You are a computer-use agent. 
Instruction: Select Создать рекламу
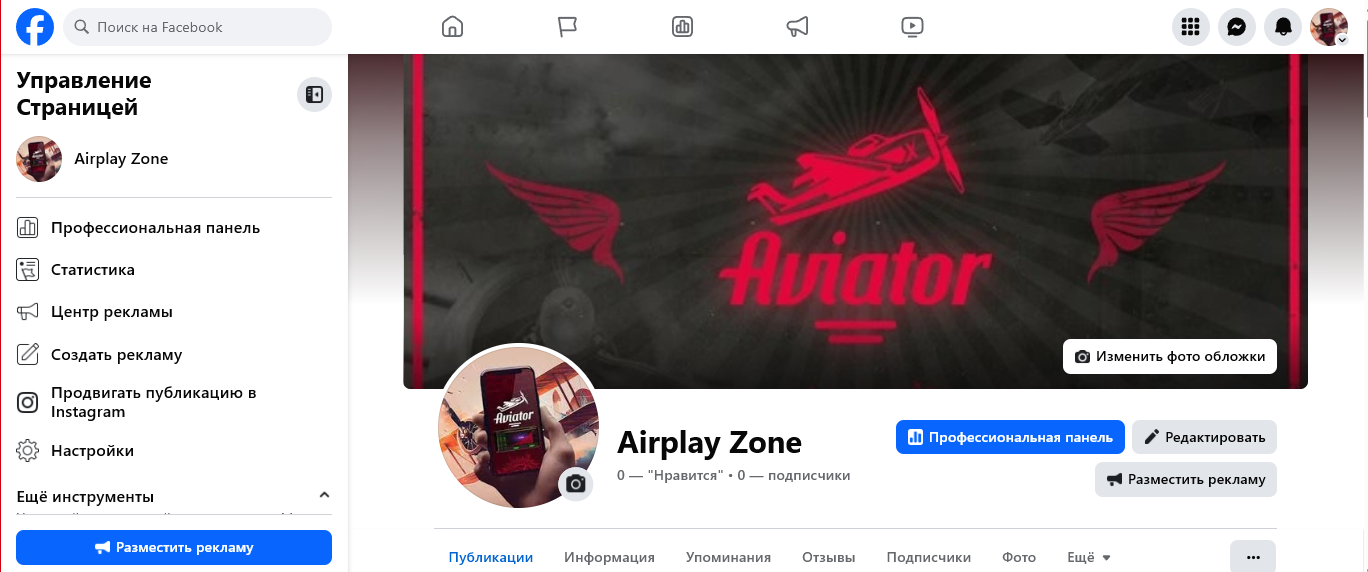(116, 355)
